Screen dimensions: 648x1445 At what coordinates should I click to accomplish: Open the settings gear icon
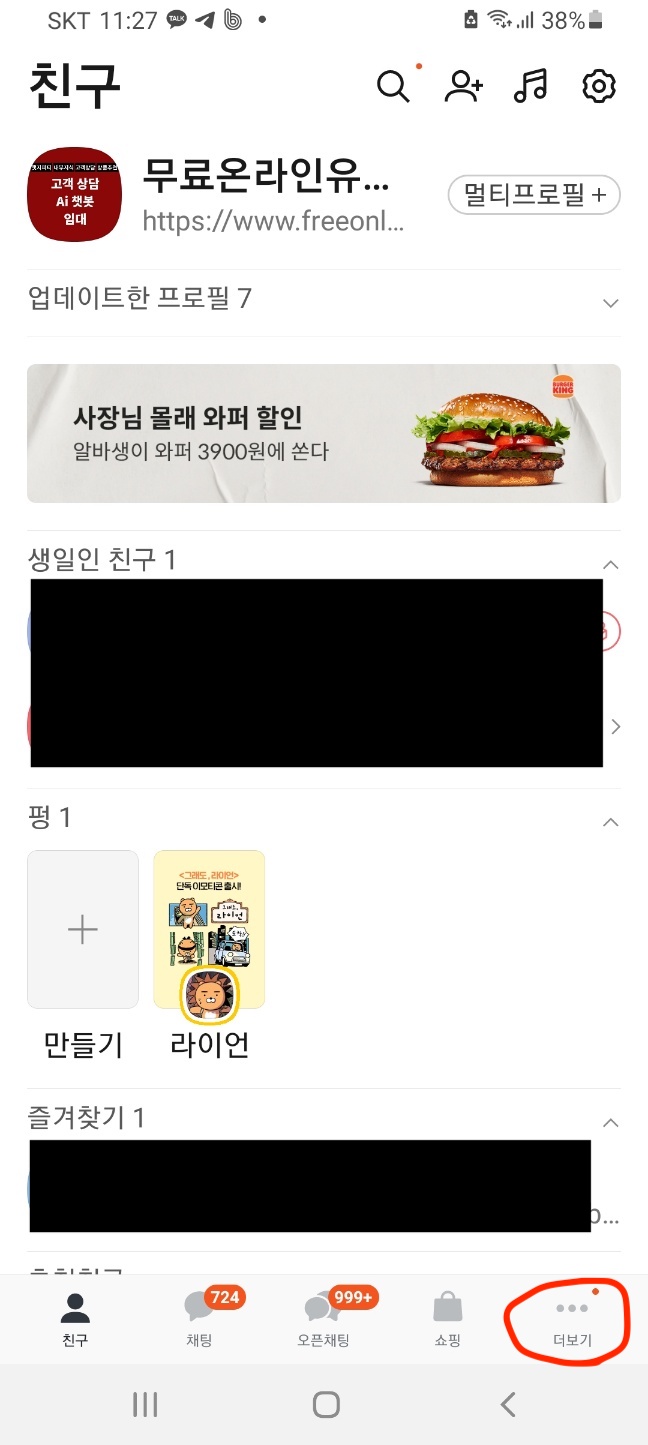(598, 87)
